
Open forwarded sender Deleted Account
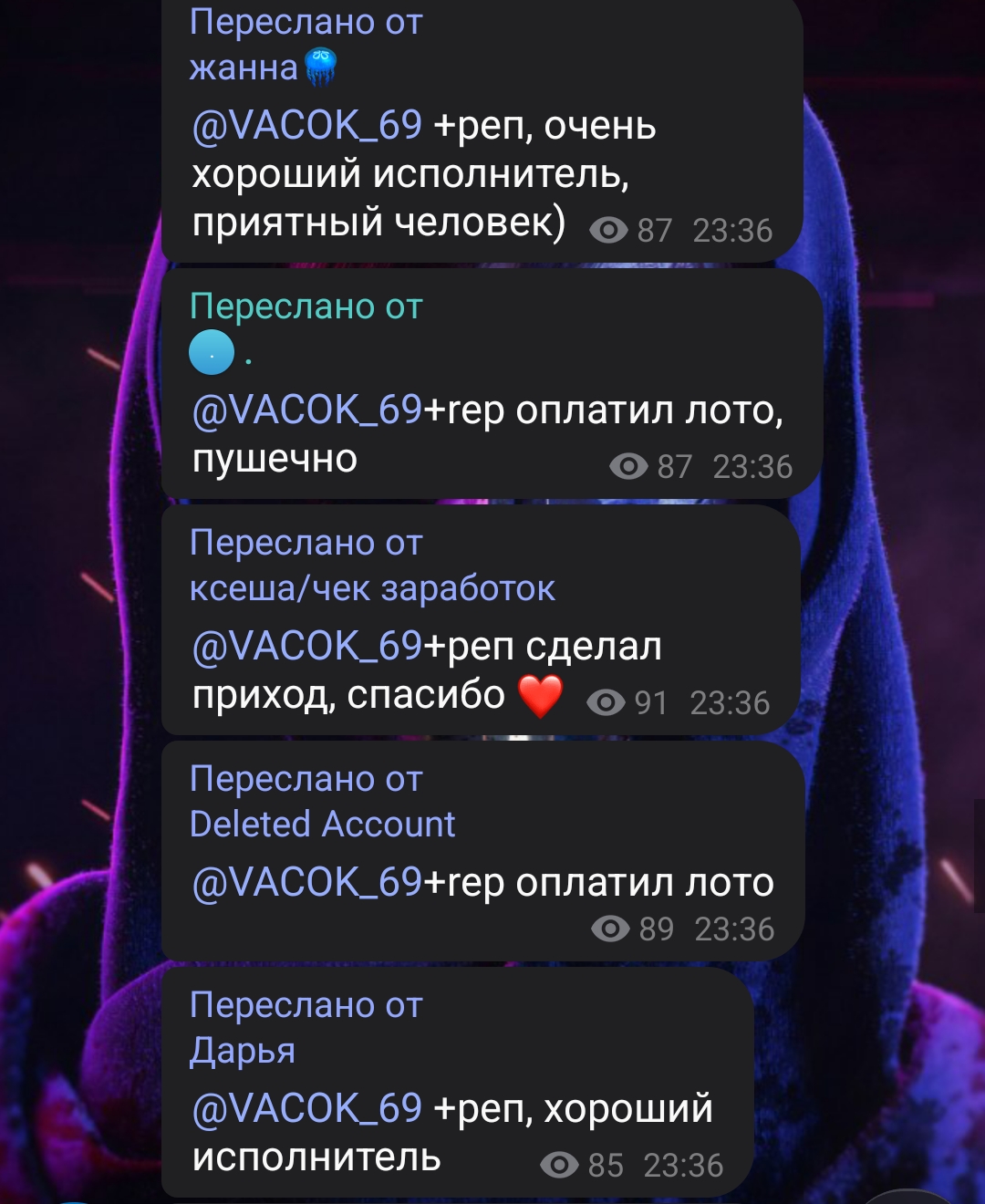click(x=322, y=825)
